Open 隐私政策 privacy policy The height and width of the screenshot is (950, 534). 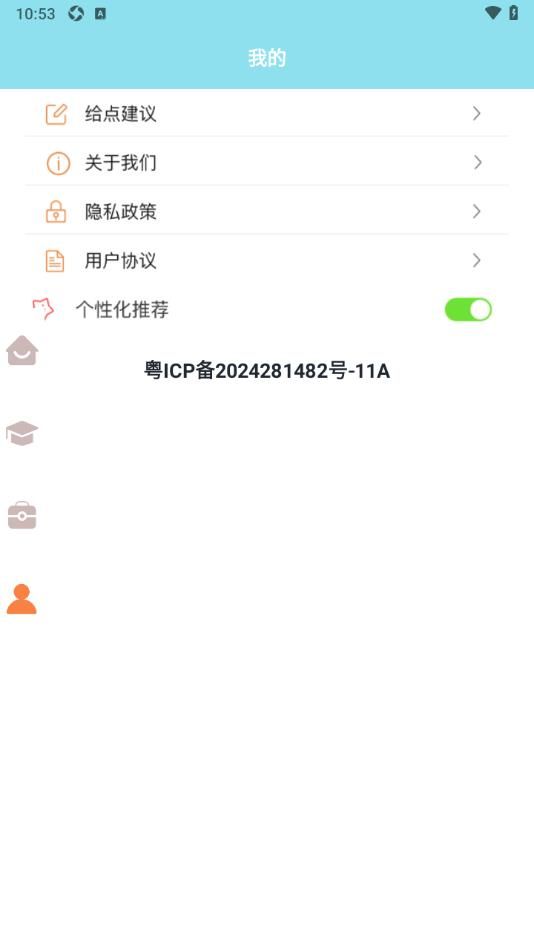tap(267, 211)
